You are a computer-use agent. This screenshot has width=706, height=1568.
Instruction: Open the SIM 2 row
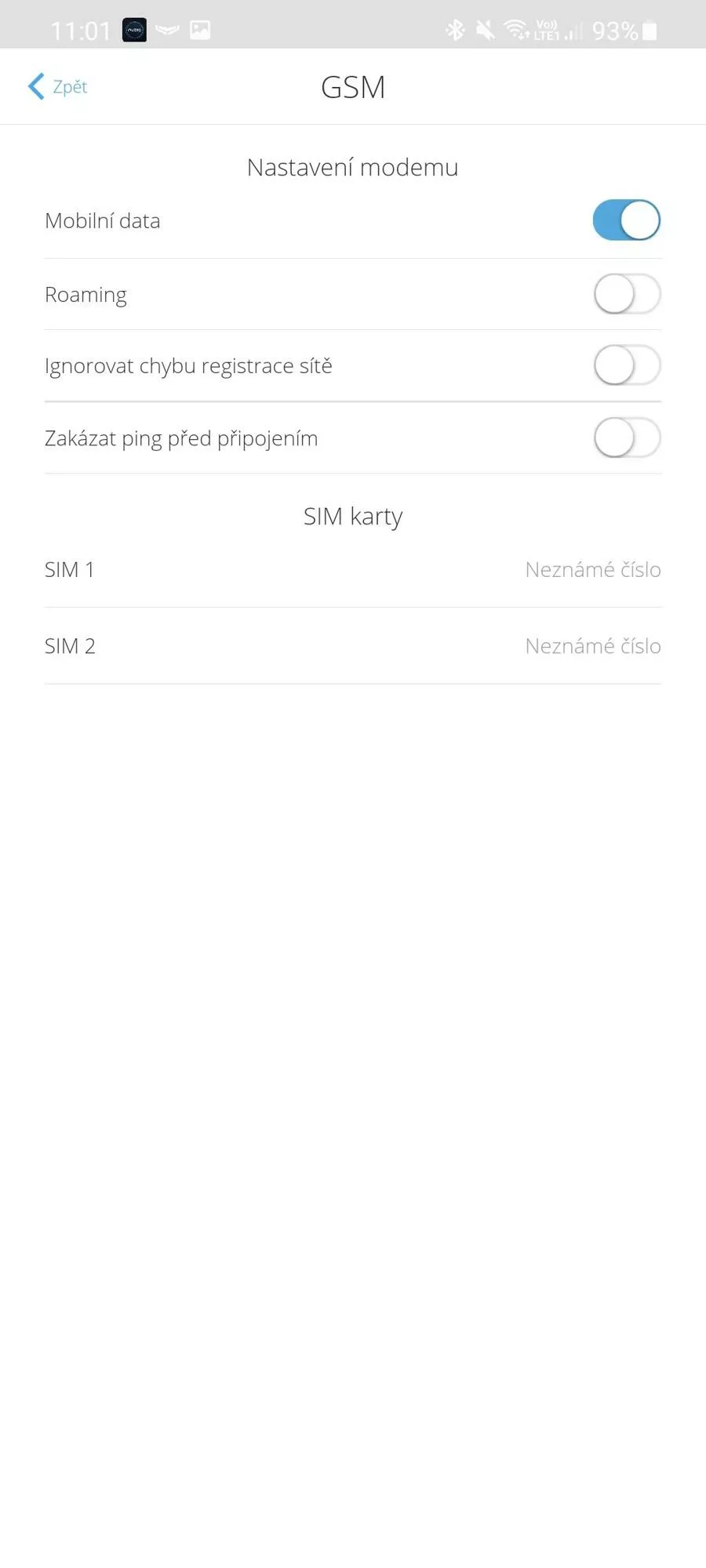353,646
